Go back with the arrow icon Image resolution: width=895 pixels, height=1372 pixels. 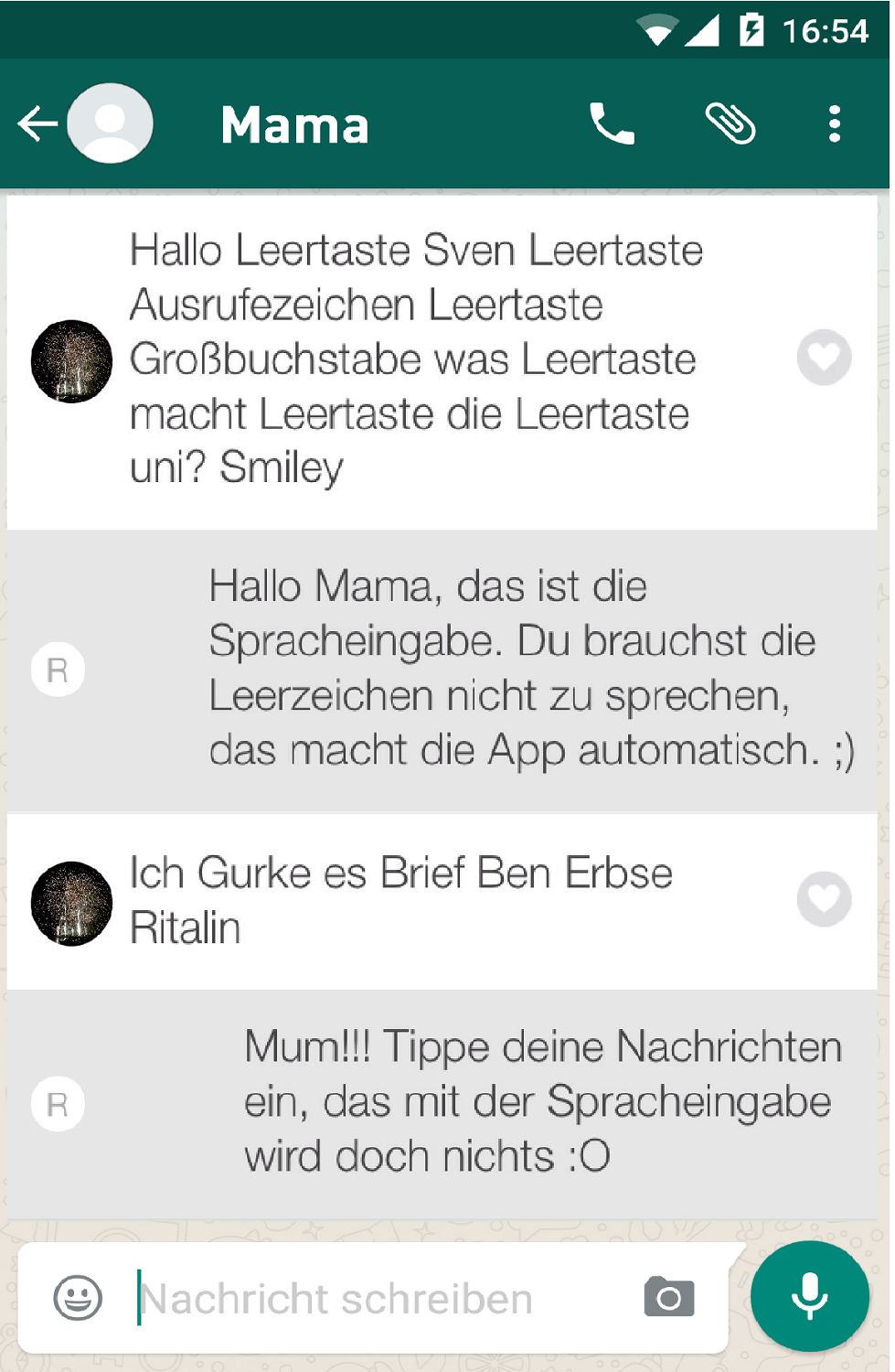tap(38, 123)
